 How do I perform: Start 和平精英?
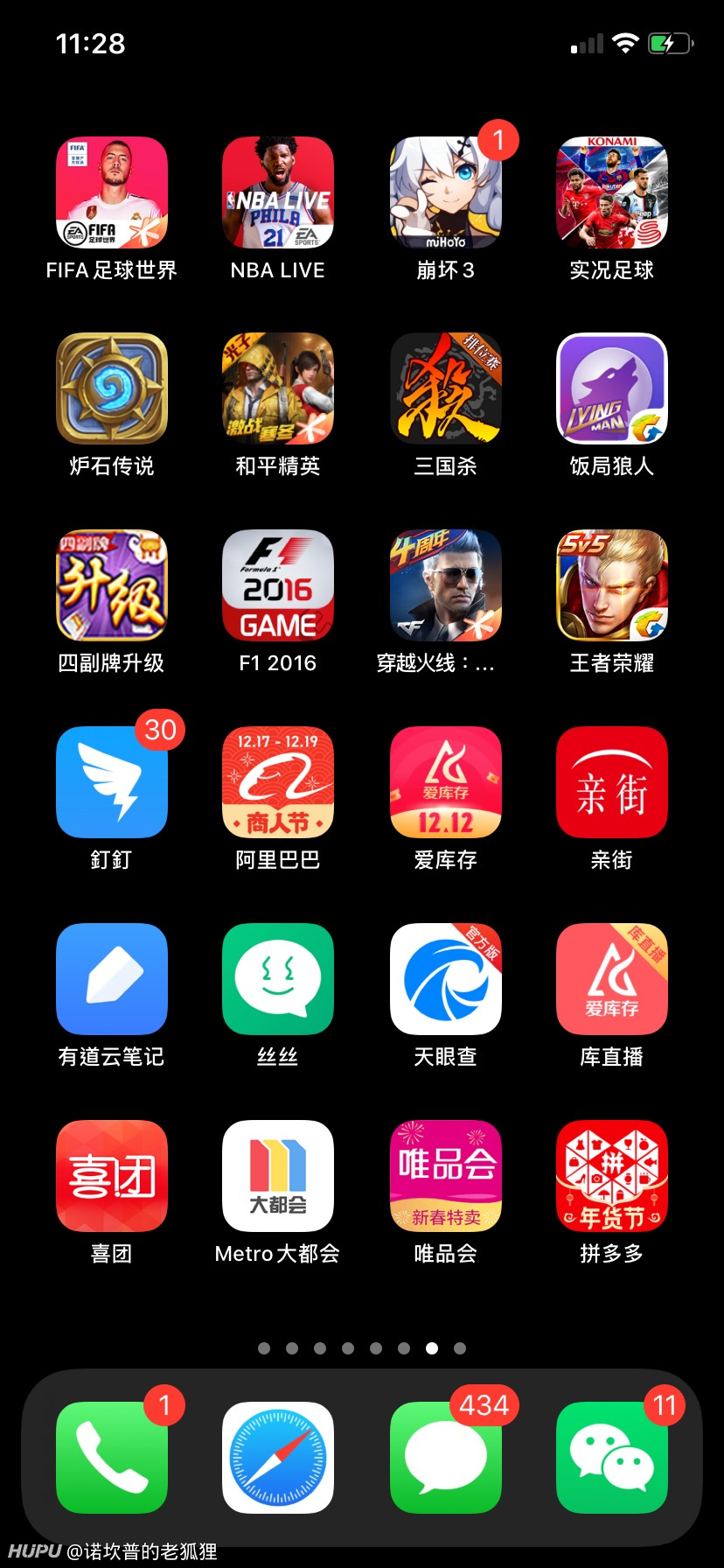click(278, 388)
